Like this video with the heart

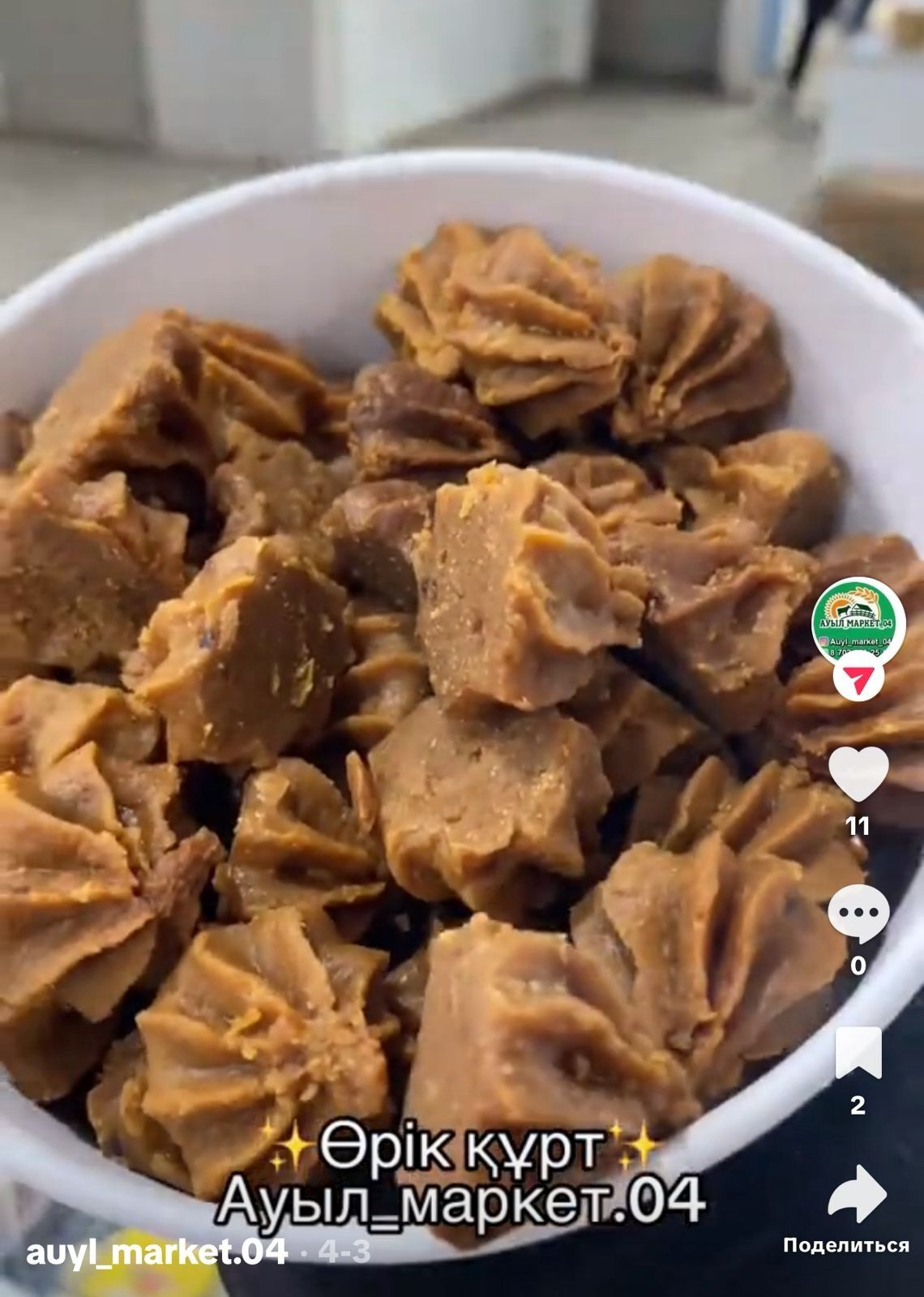(x=858, y=775)
